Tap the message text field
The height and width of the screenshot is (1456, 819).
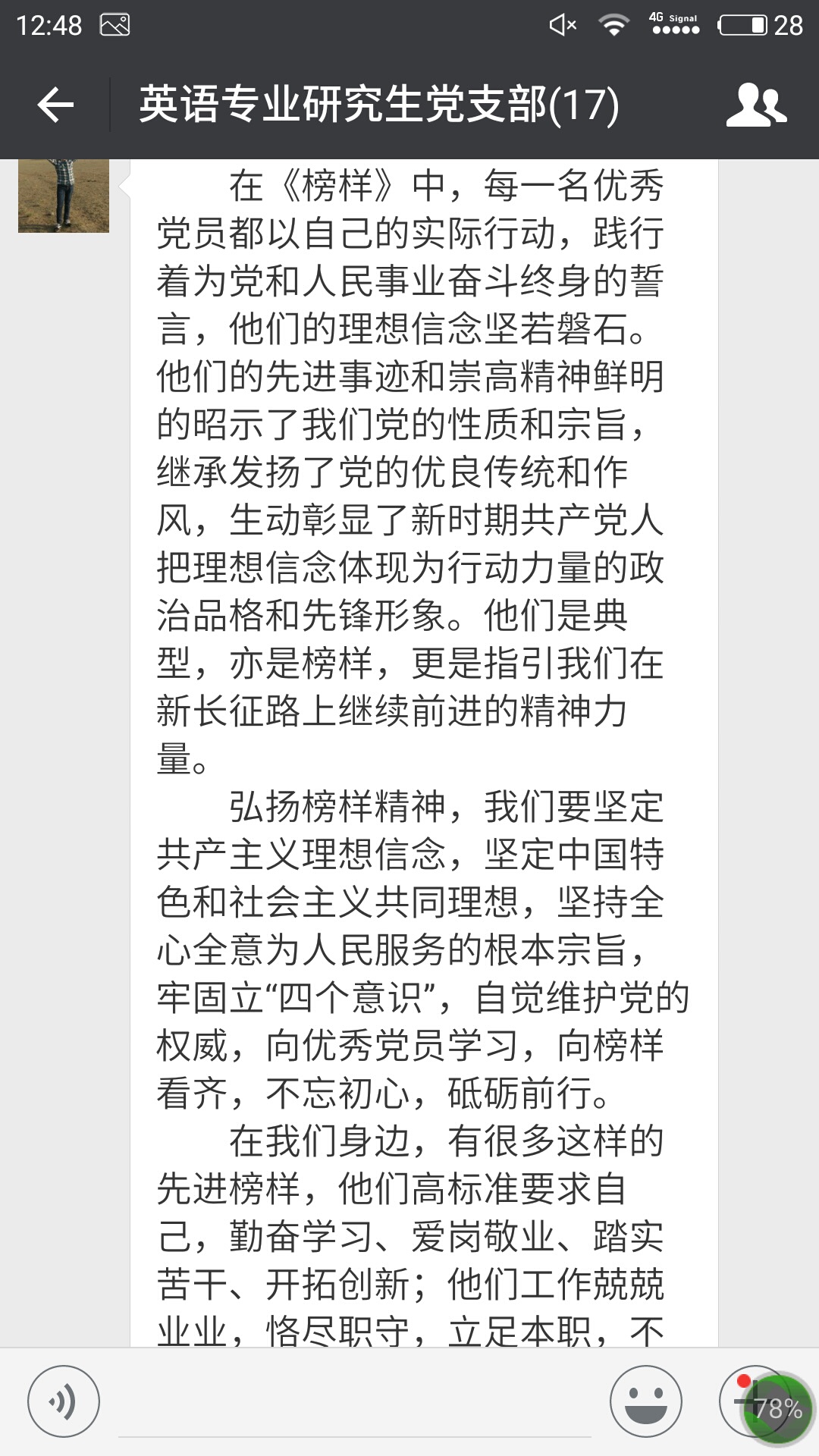tap(355, 1403)
